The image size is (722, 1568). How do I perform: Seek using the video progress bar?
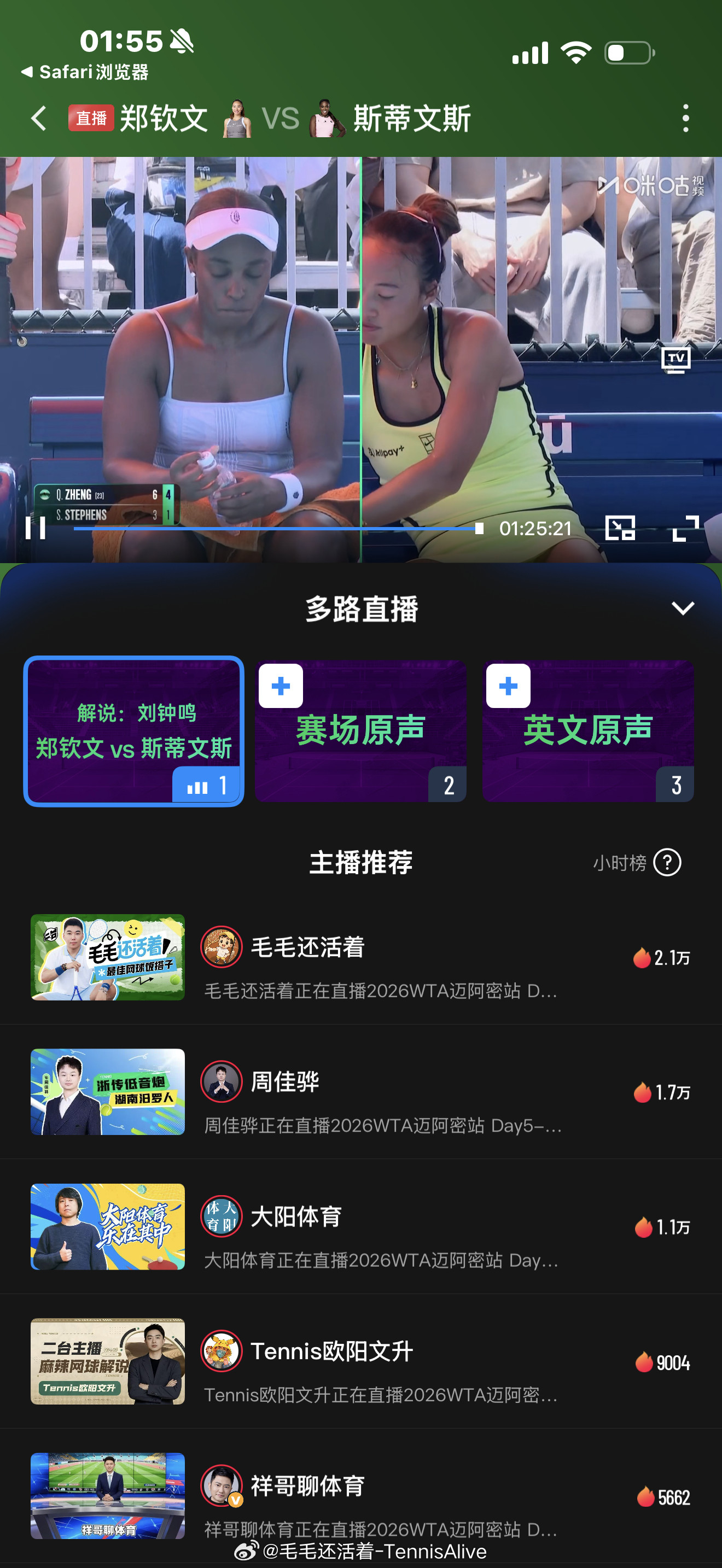point(274,528)
